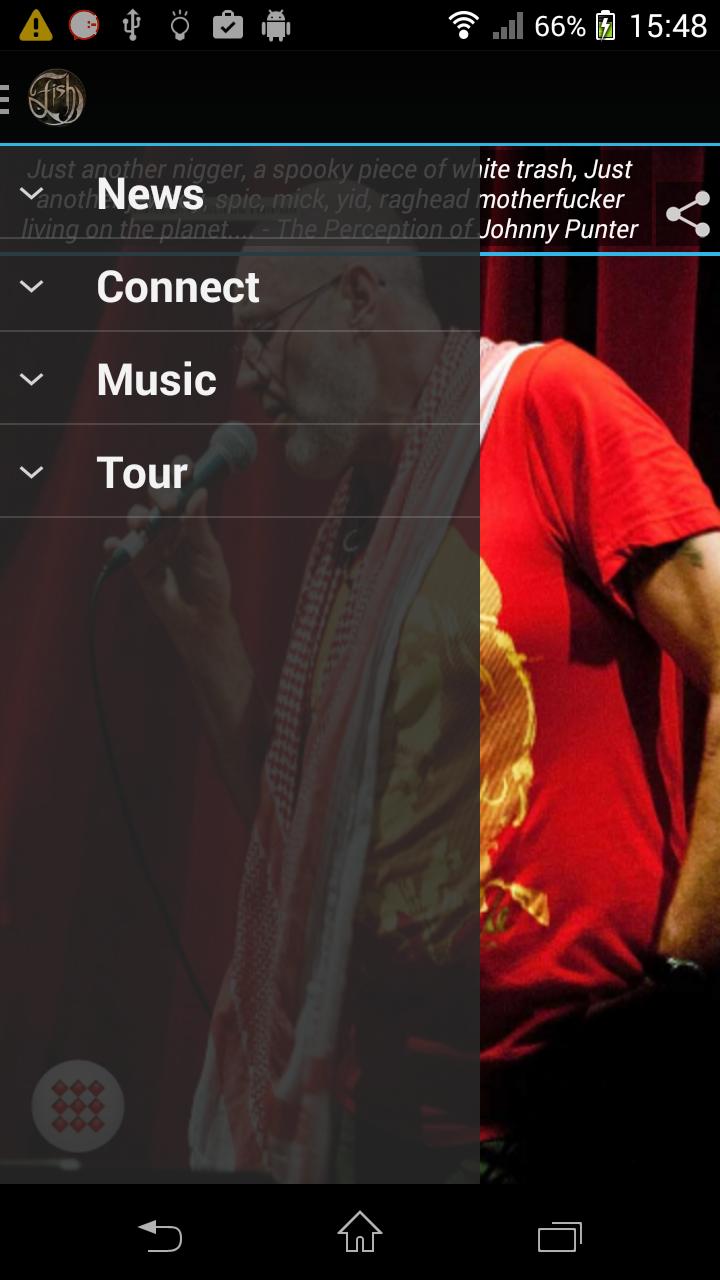
Task: Tap the round grid button at the bottom left
Action: 78,1106
